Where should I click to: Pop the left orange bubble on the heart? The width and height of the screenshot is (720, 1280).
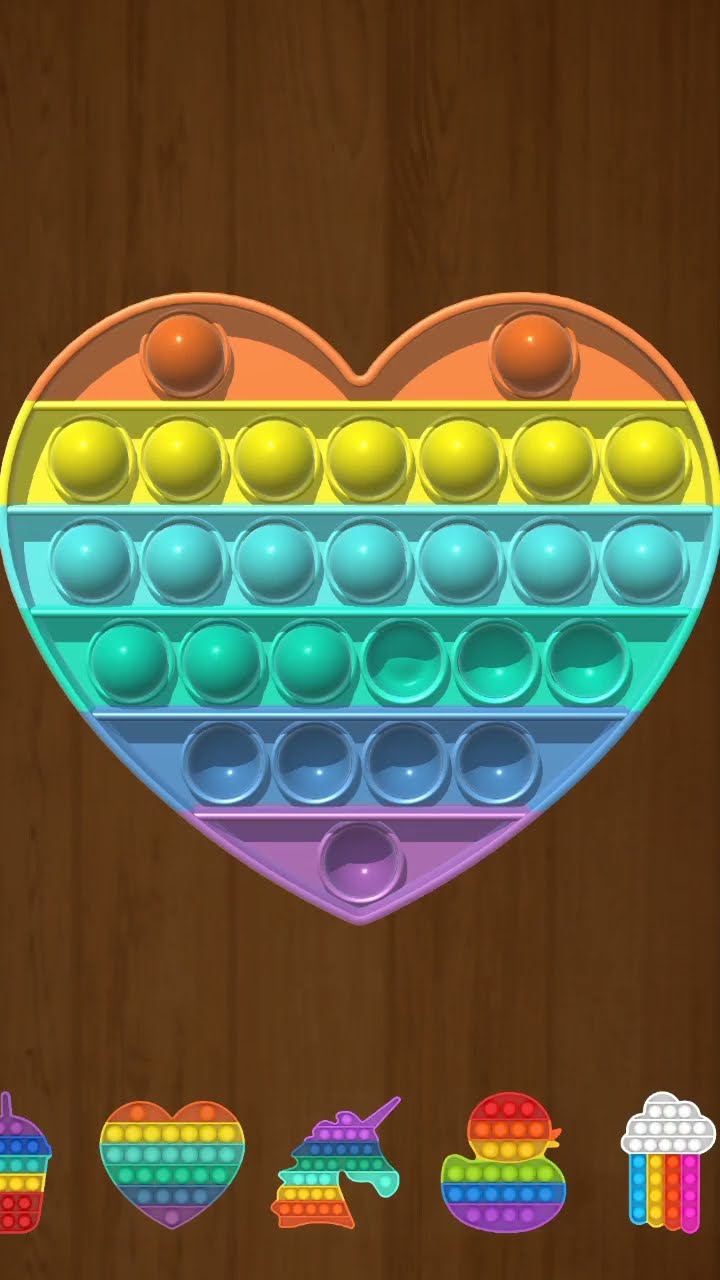(186, 354)
